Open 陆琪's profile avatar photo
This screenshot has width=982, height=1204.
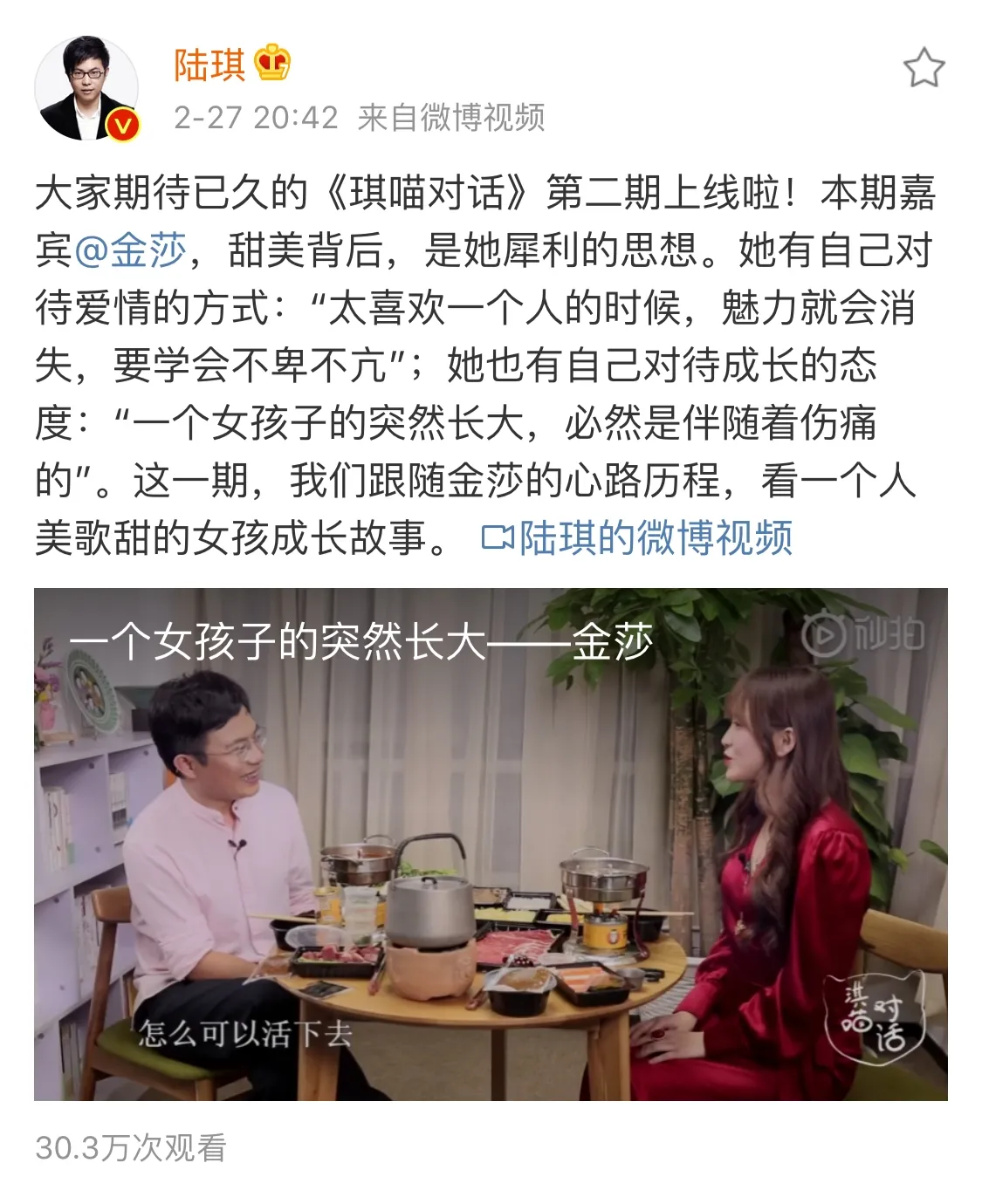point(87,87)
